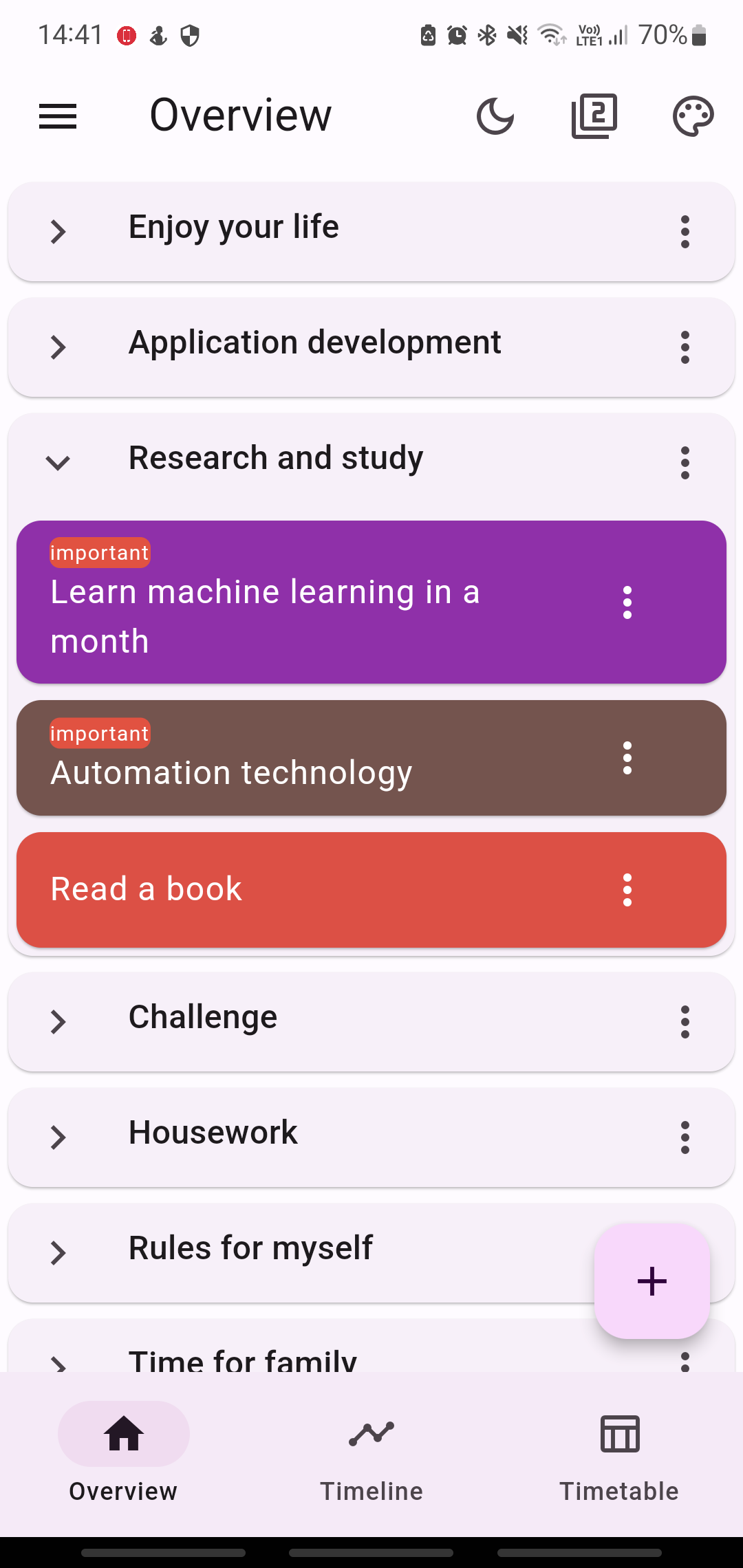The image size is (743, 1568).
Task: Open more options for Read a book
Action: 627,890
